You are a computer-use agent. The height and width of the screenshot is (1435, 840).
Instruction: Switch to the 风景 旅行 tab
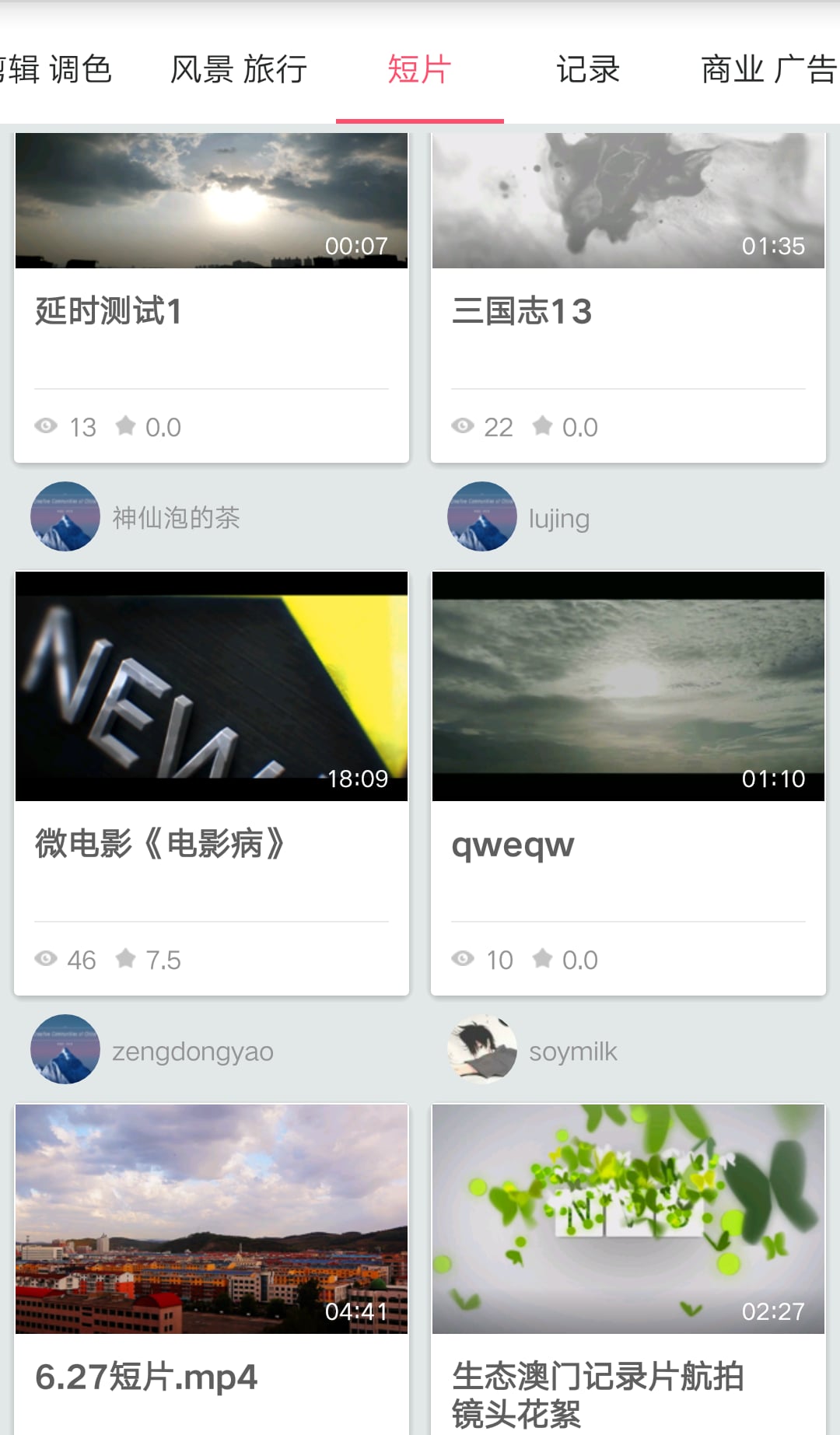pos(239,70)
